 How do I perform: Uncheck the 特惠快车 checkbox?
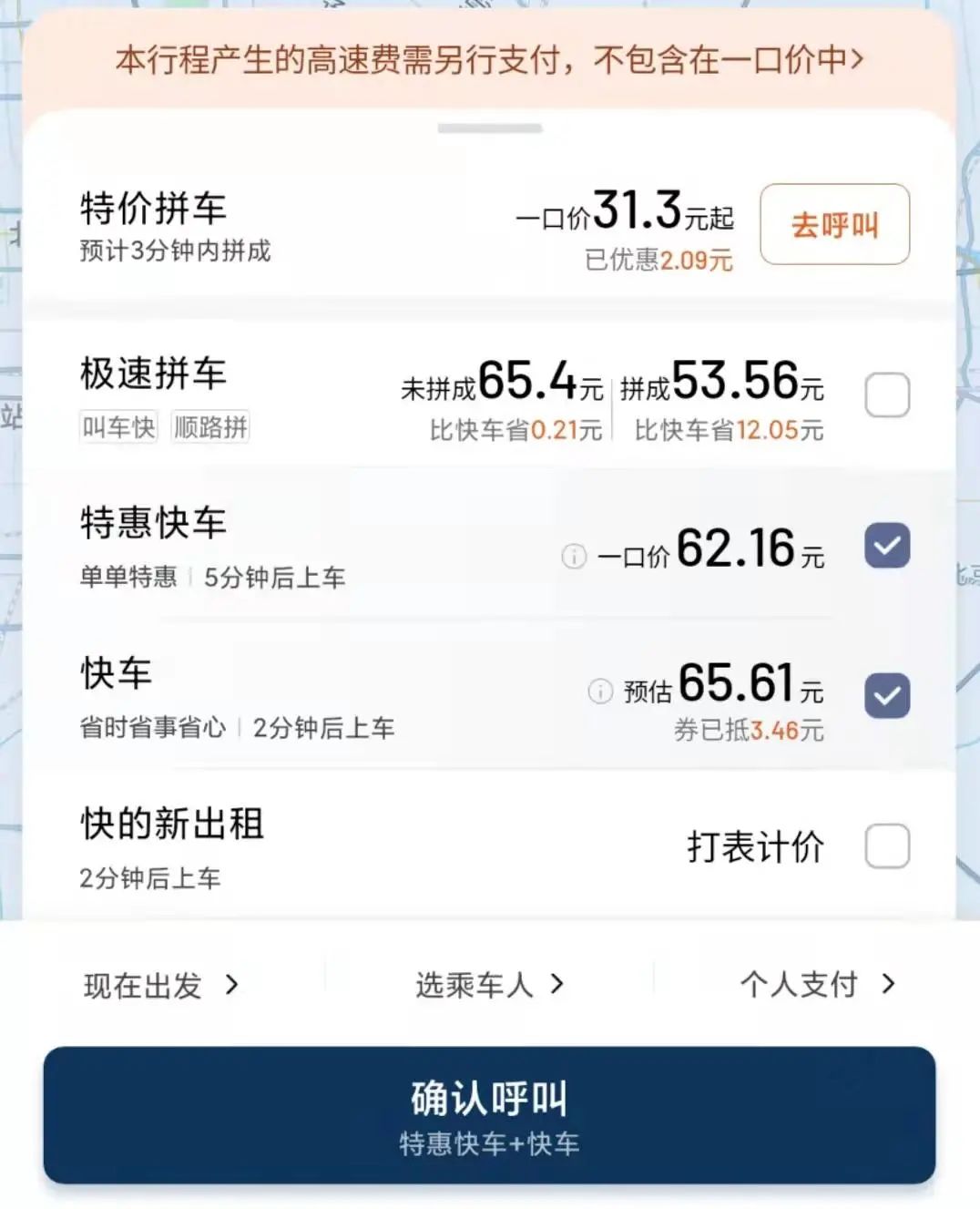(886, 546)
